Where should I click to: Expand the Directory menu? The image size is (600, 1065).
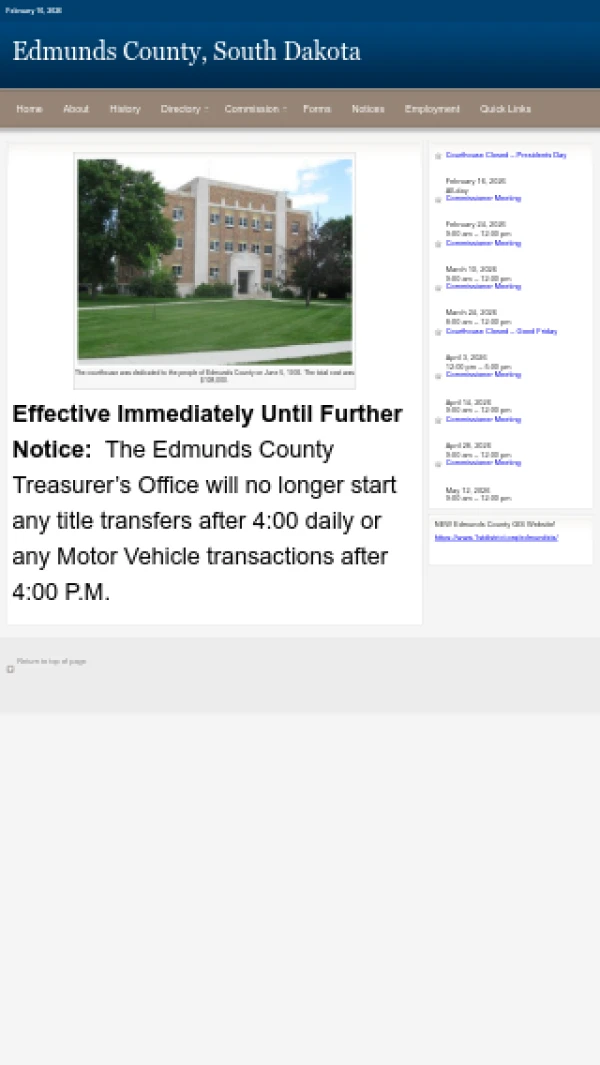pos(183,109)
